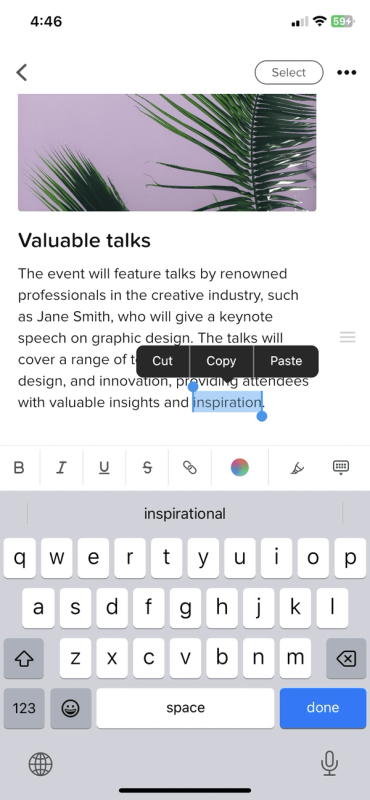Underline the selection
Screen dimensions: 370x800
click(104, 467)
